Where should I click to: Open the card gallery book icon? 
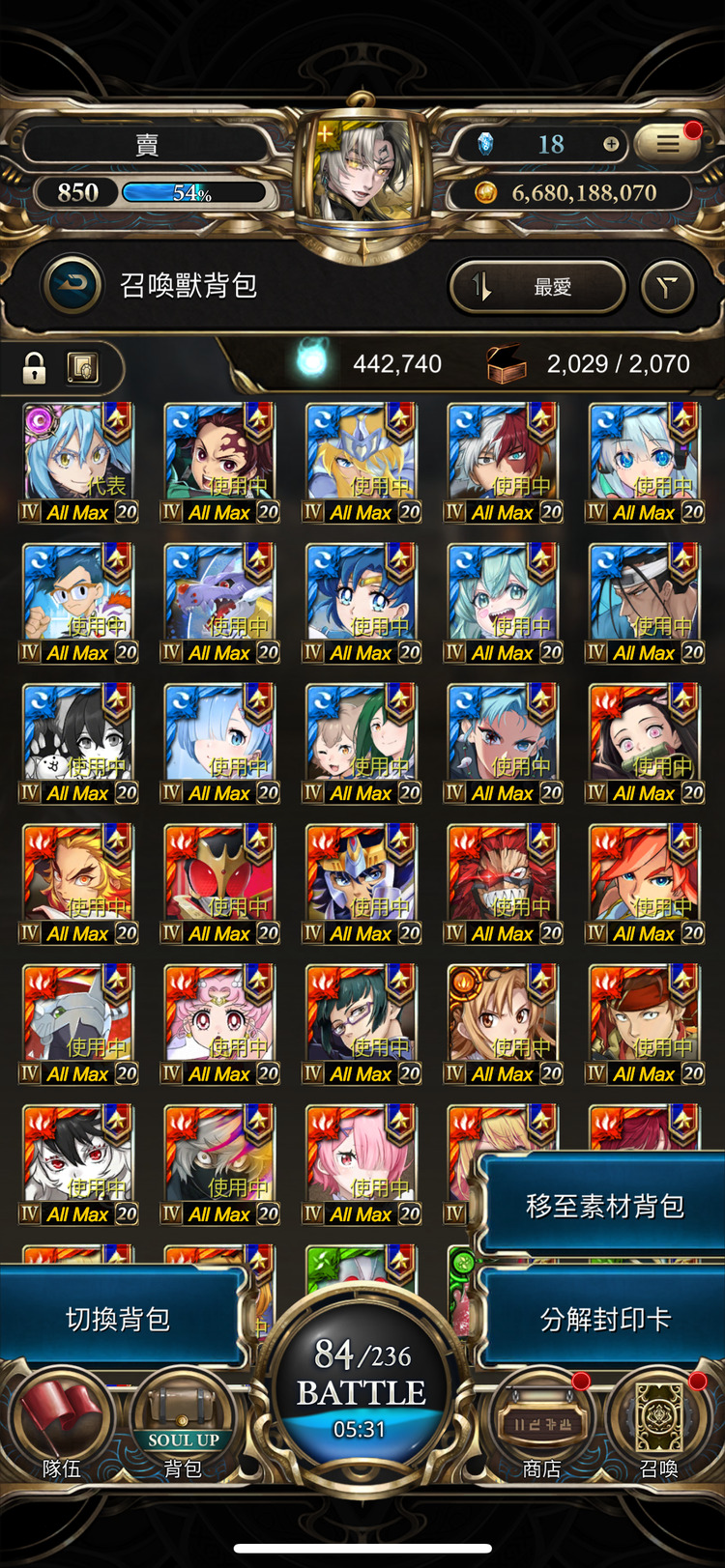tap(83, 367)
